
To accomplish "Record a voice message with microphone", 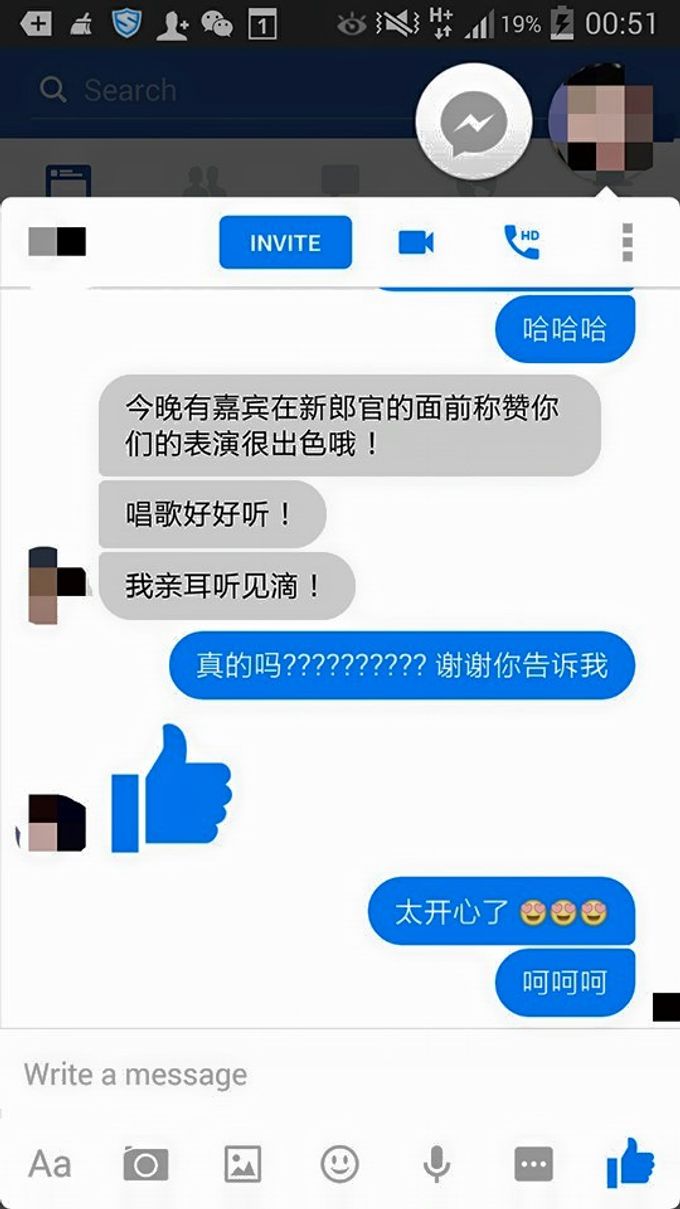I will pos(436,1164).
